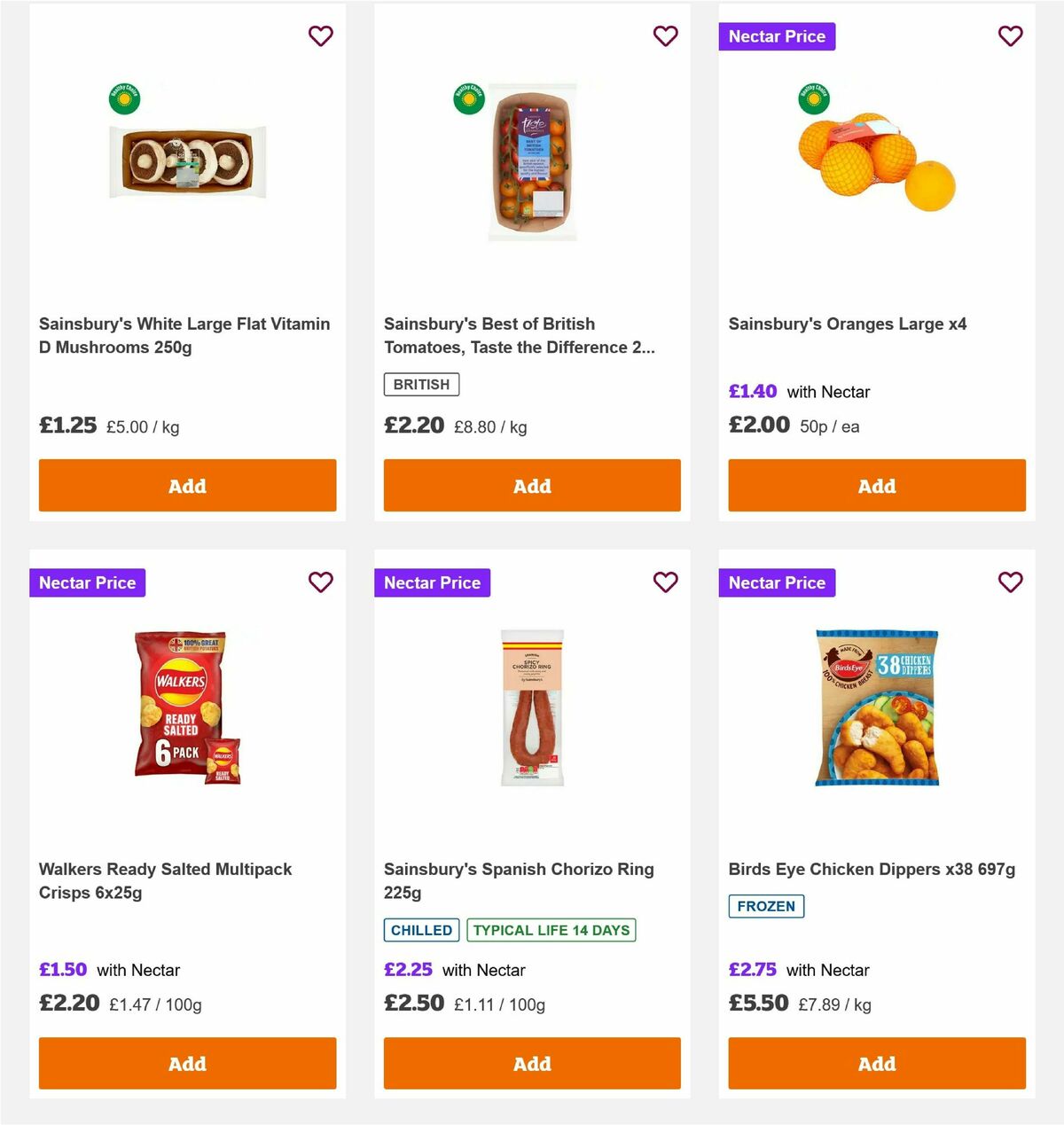1064x1125 pixels.
Task: Toggle the heart to unfavourite the tomatoes
Action: (666, 35)
